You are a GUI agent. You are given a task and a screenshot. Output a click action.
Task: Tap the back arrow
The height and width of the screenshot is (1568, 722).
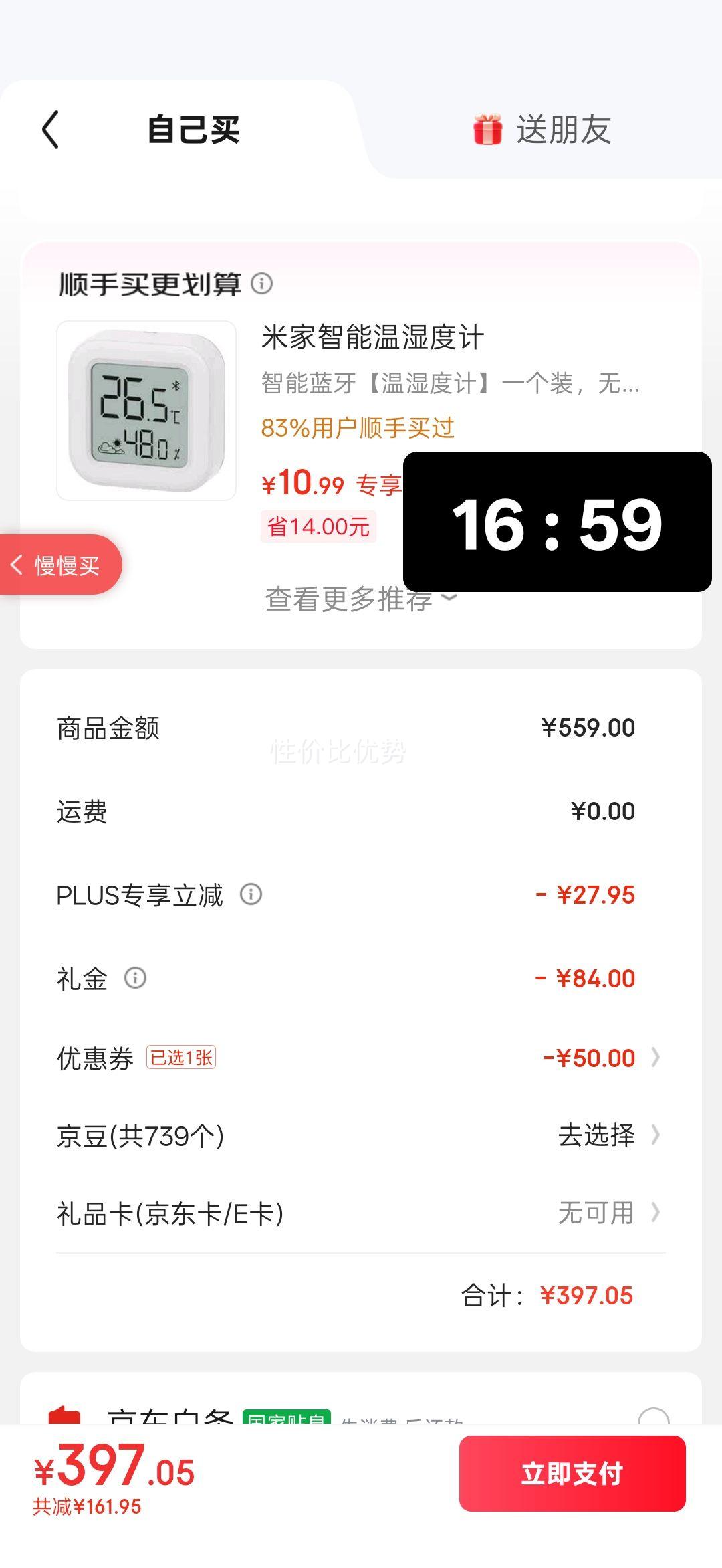click(x=51, y=129)
